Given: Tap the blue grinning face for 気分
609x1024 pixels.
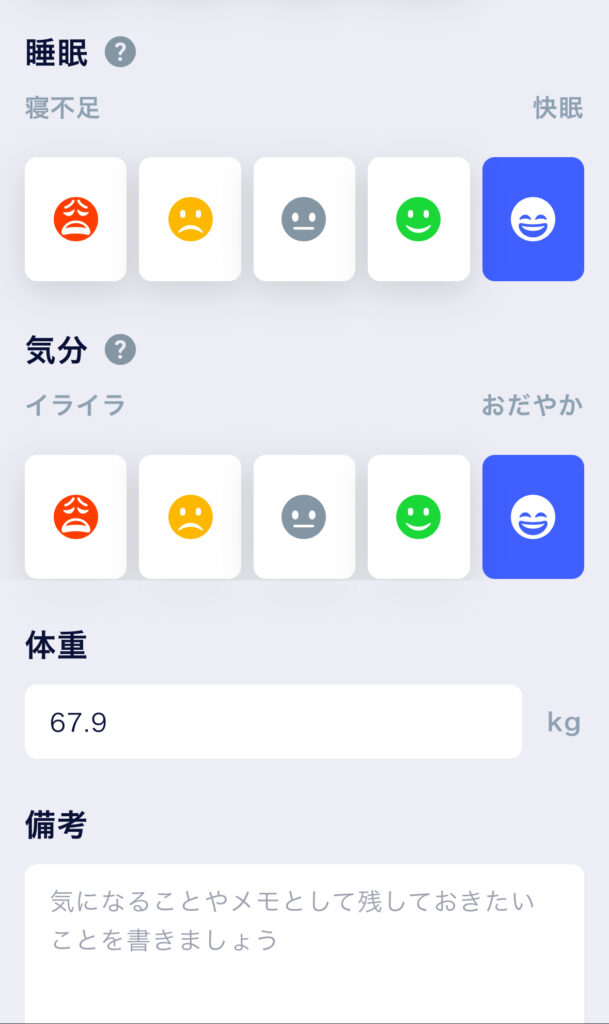Looking at the screenshot, I should [x=533, y=517].
